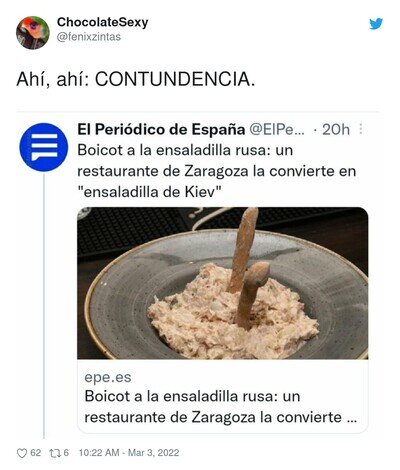This screenshot has height=470, width=400.
Task: Like this tweet with the heart icon
Action: click(x=22, y=453)
